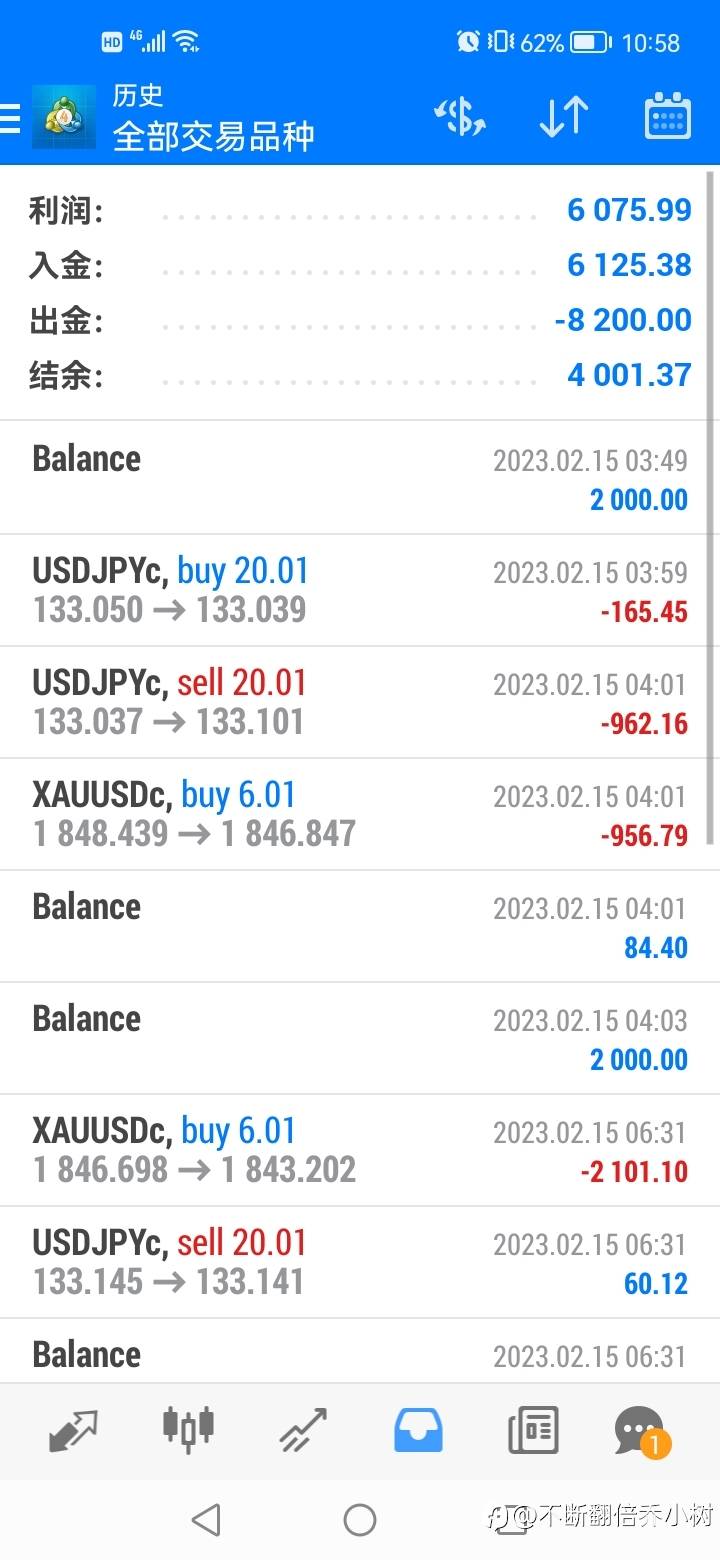Switch to the candlestick Chart tab
This screenshot has width=720, height=1560.
coord(188,1428)
